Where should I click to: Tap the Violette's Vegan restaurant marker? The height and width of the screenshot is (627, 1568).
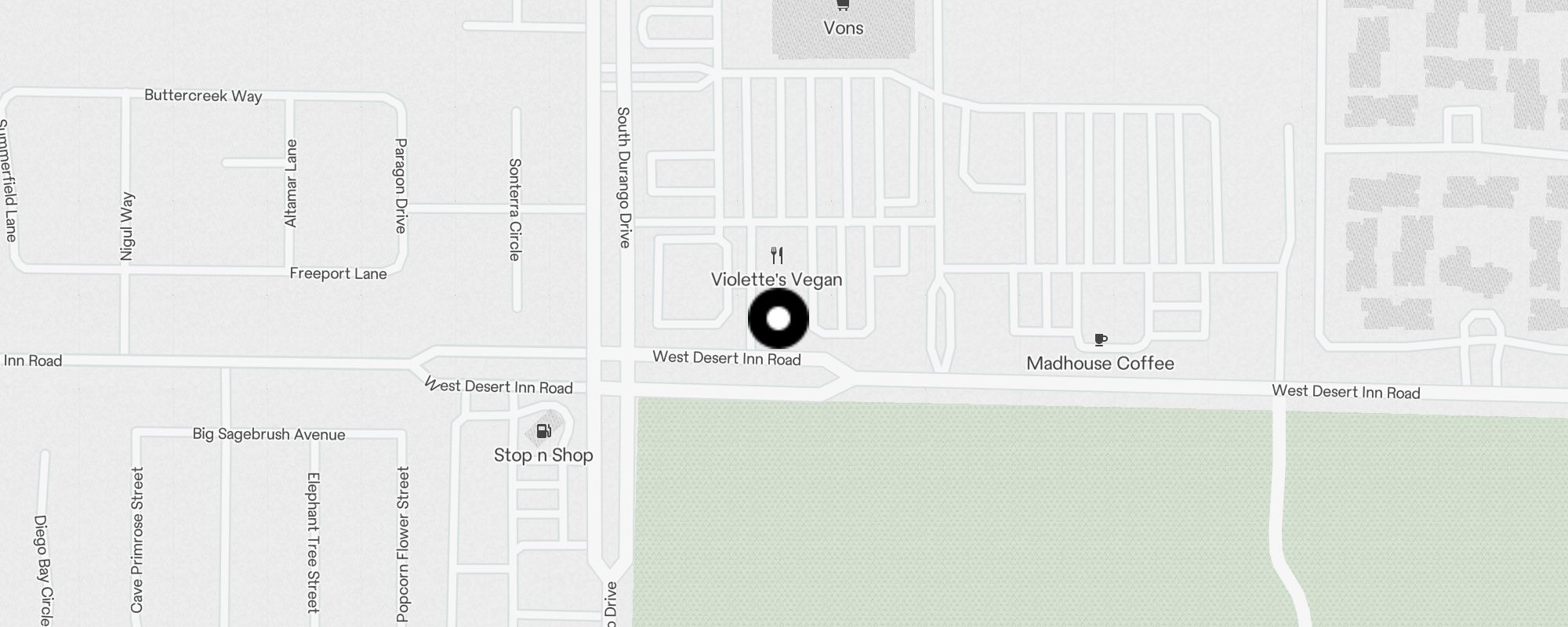tap(777, 256)
